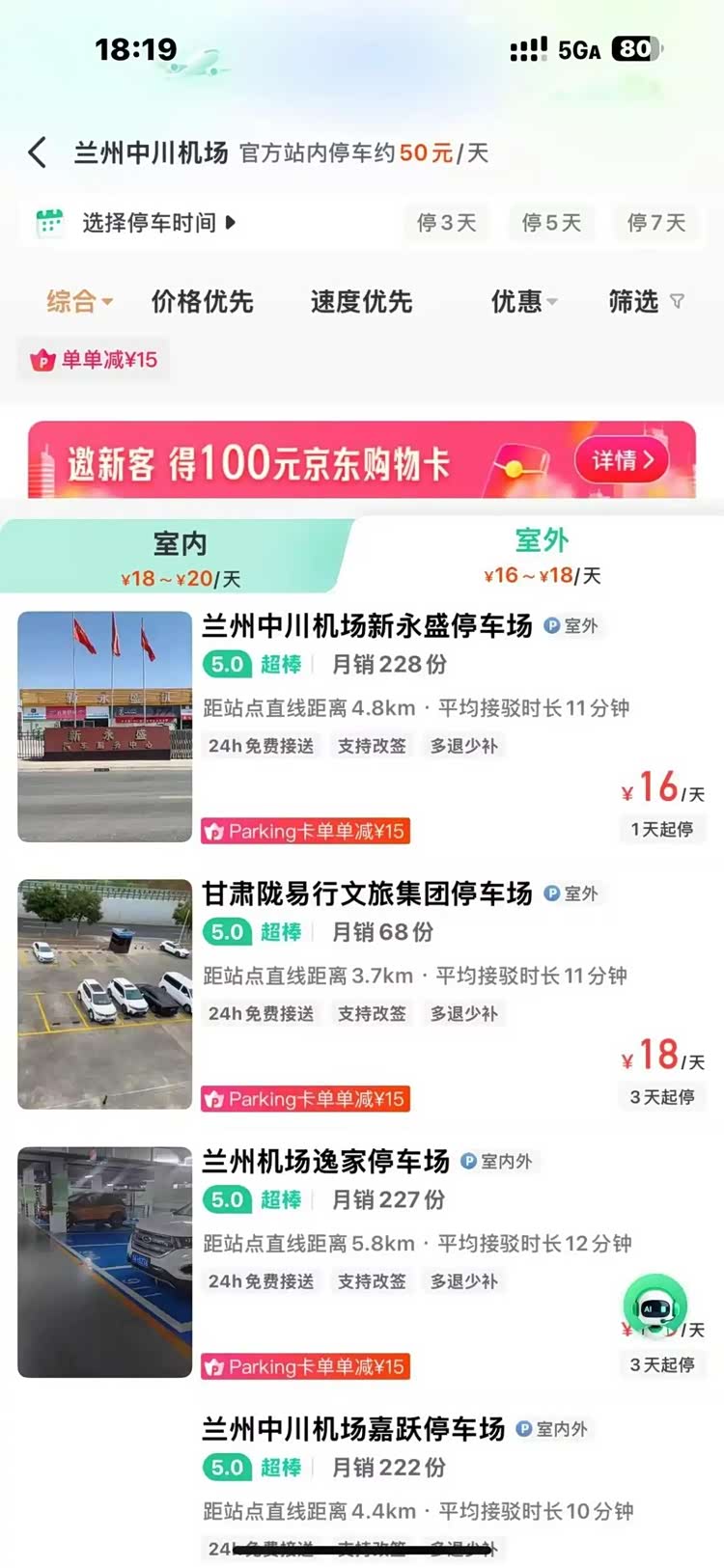Viewport: 724px width, 1568px height.
Task: Select the 停7天 quick option
Action: click(656, 223)
